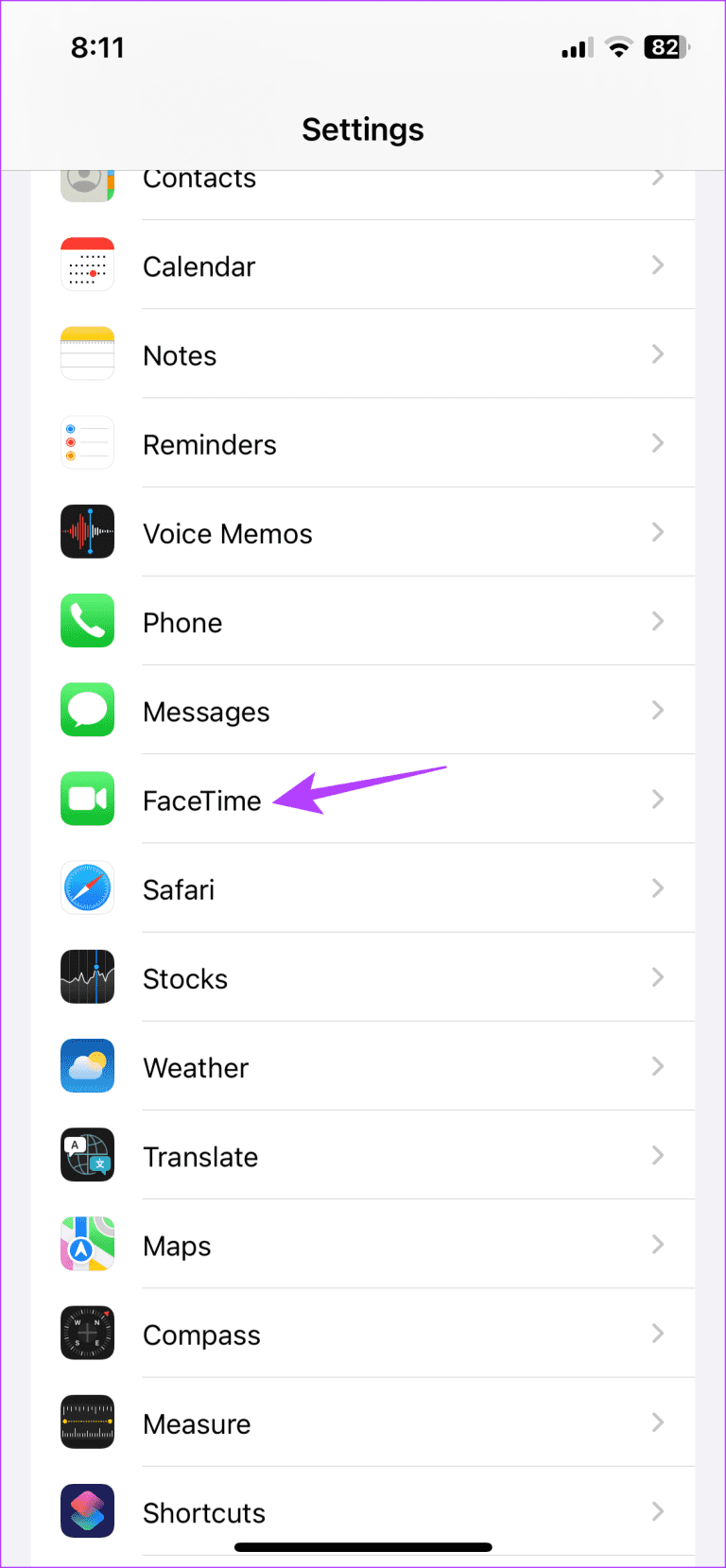This screenshot has height=1568, width=726.
Task: Tap the Compass app icon
Action: click(87, 1333)
